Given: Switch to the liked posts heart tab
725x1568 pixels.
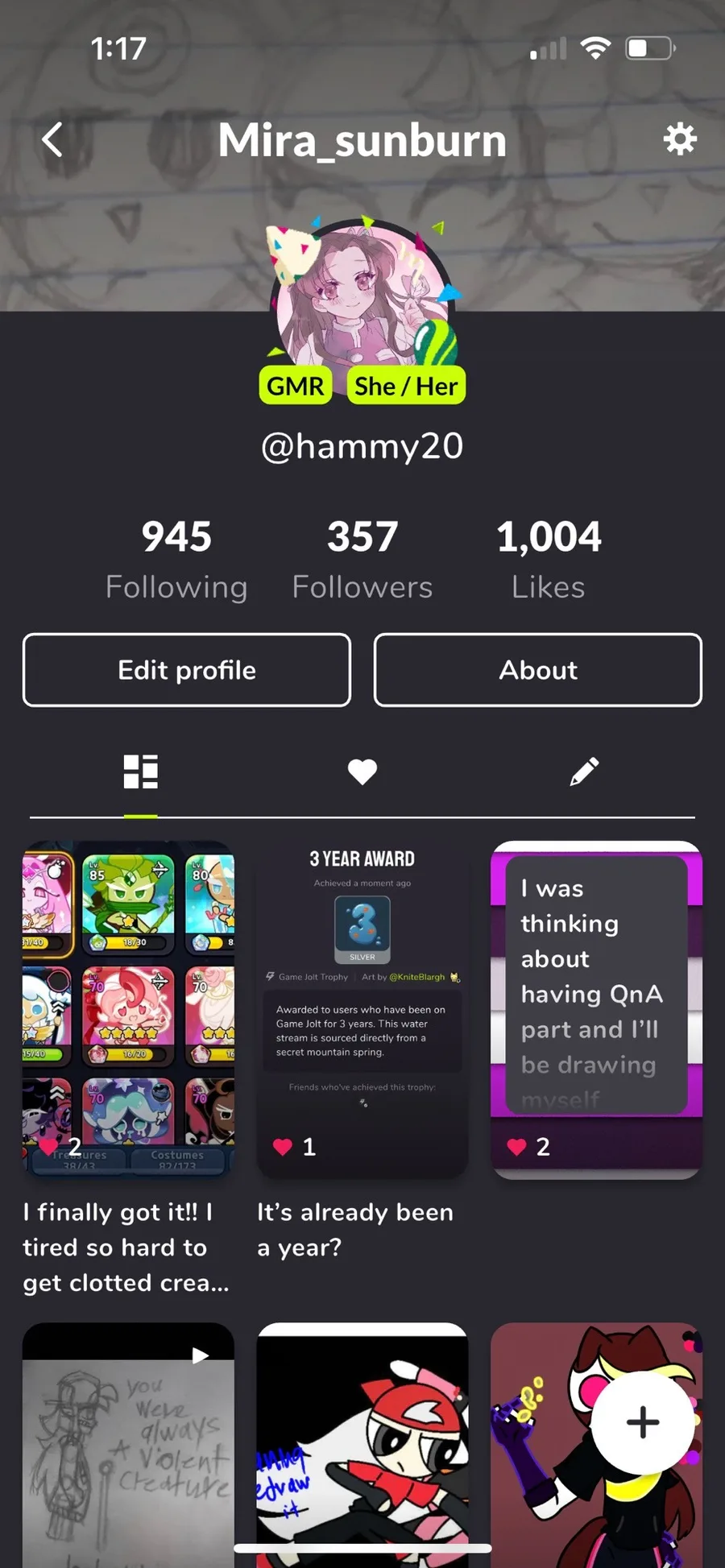Looking at the screenshot, I should pos(362,772).
